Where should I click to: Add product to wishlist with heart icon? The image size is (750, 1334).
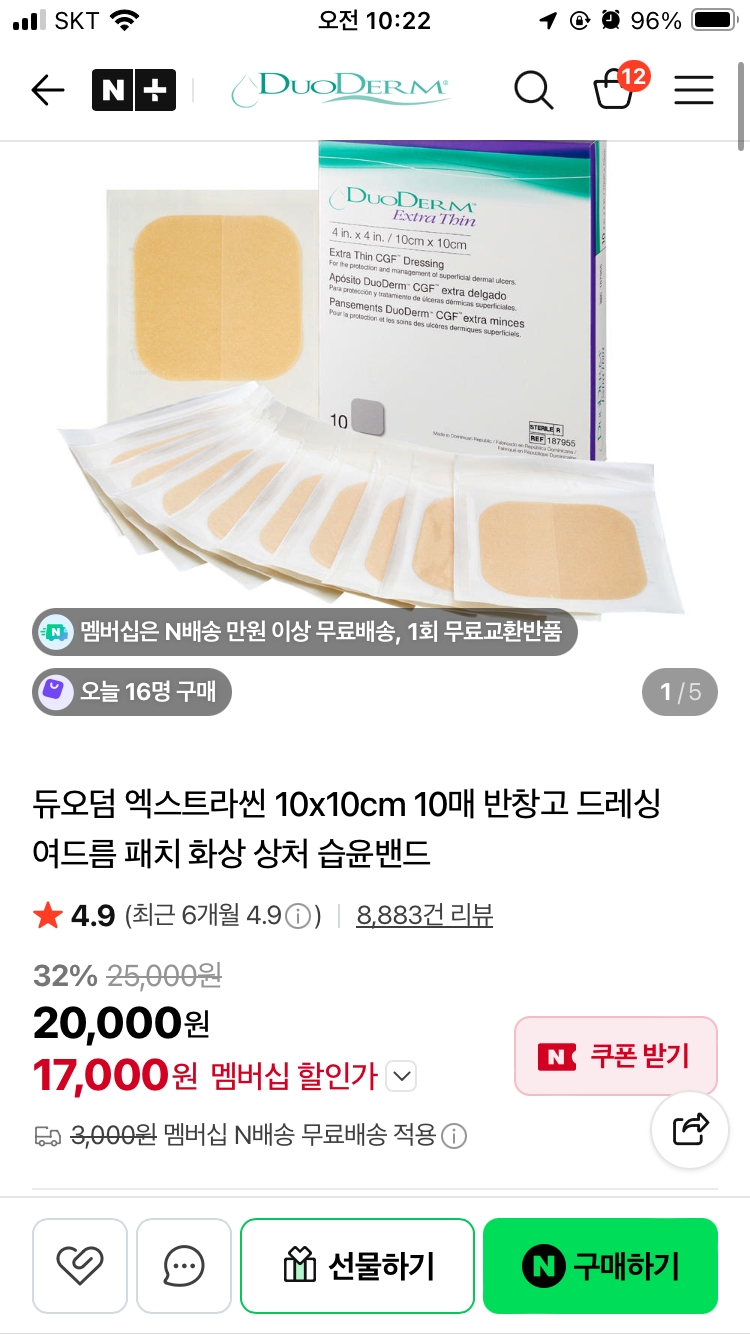click(79, 1266)
